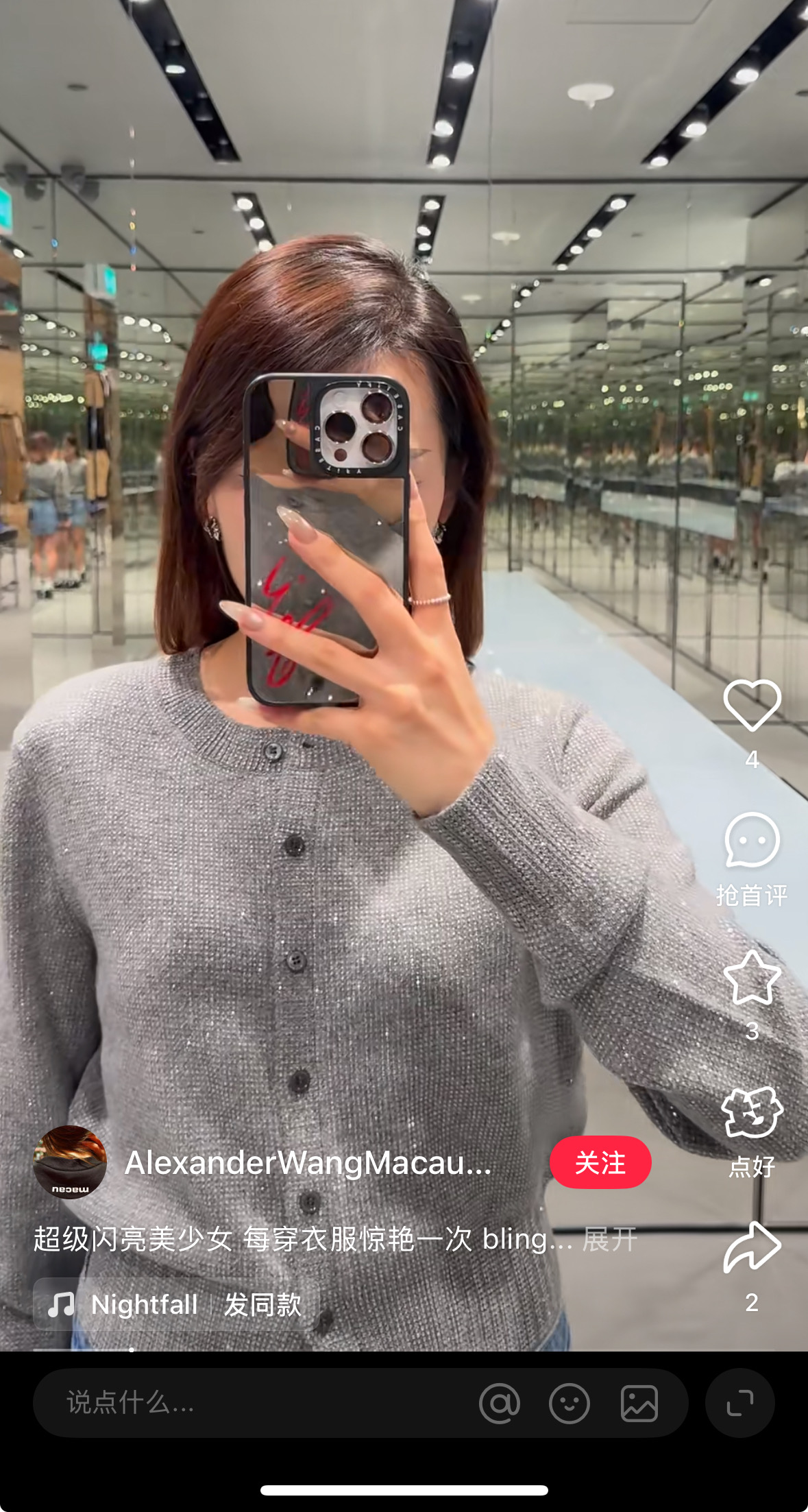
Task: Attach a picture to the comment
Action: (639, 1403)
